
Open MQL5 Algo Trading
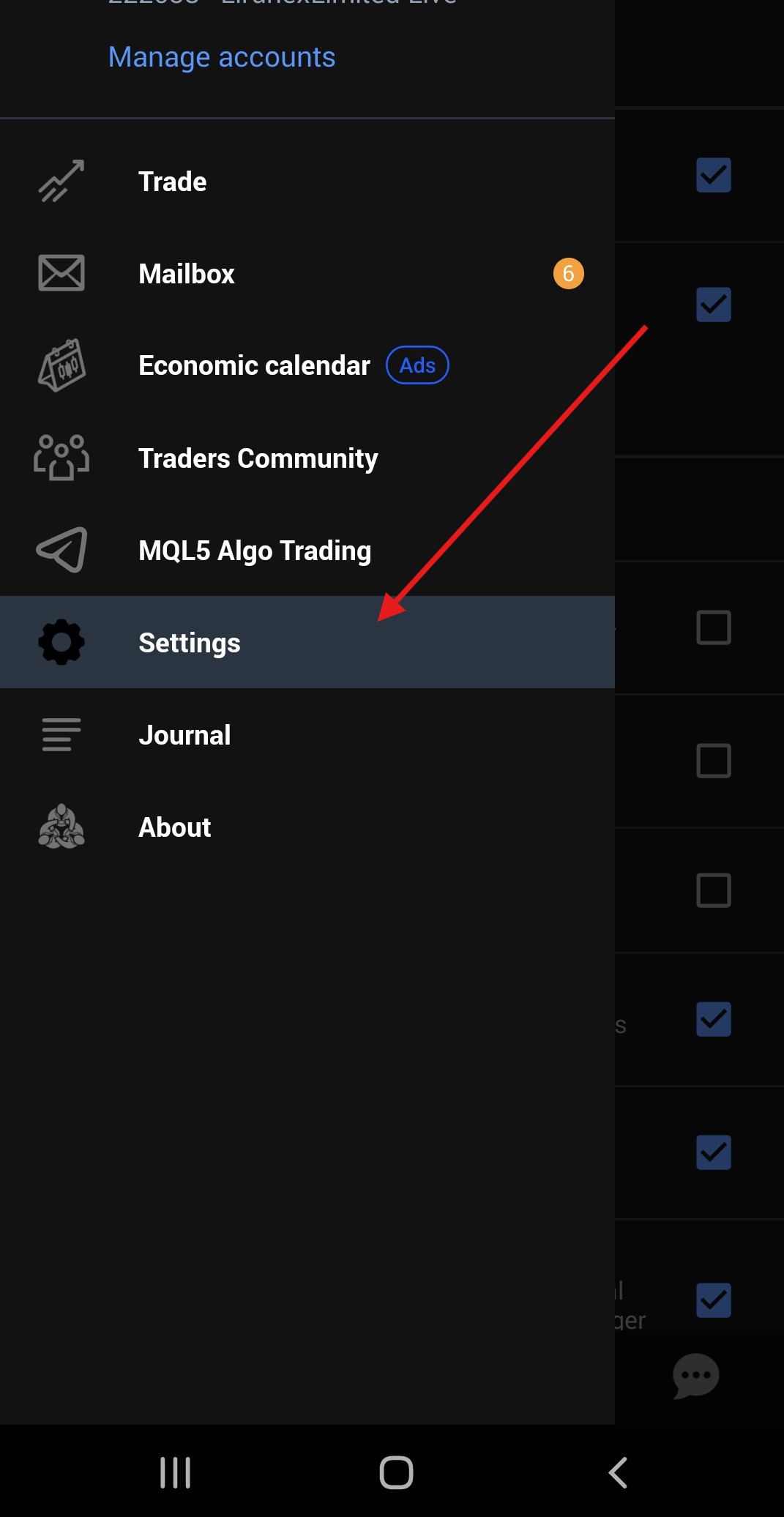307,551
